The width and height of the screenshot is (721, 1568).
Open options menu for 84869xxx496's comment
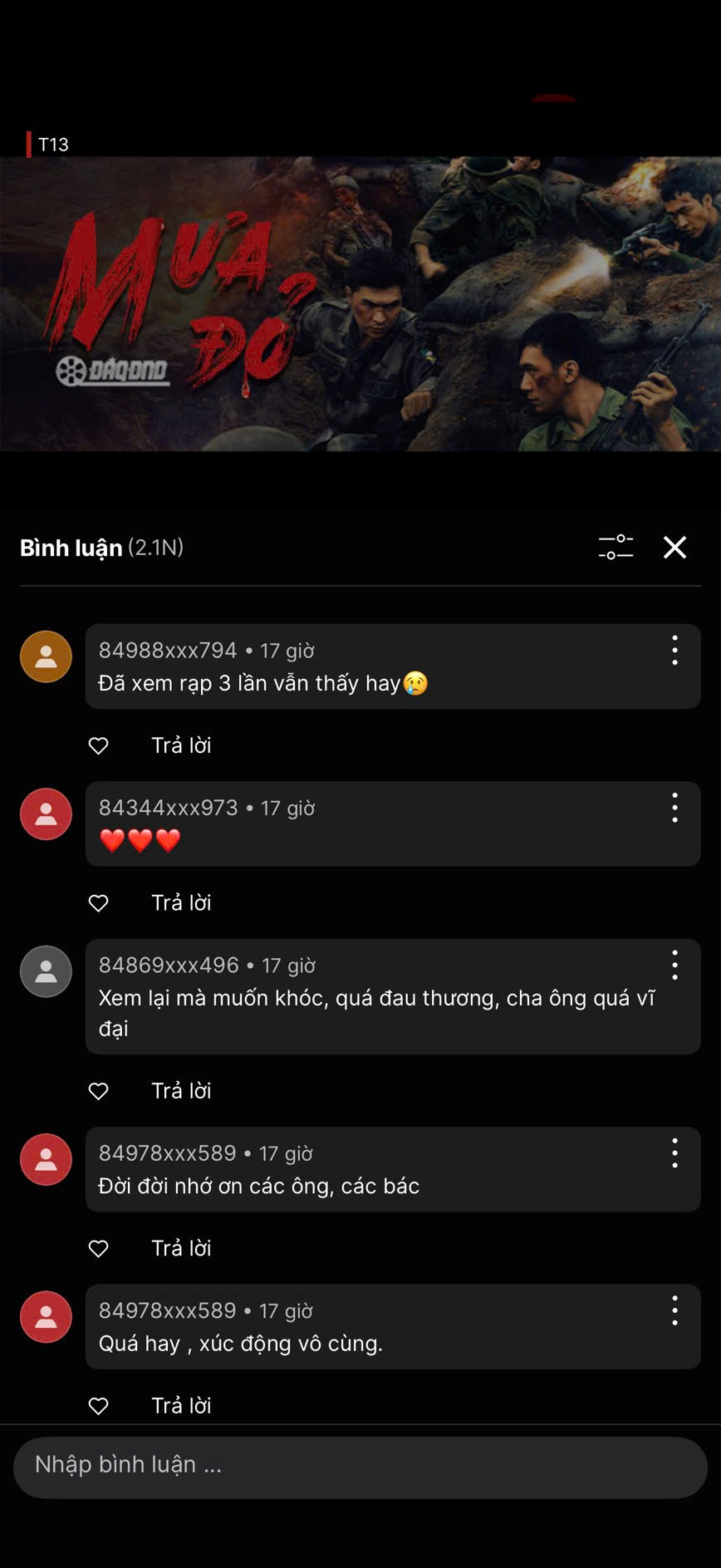point(674,965)
